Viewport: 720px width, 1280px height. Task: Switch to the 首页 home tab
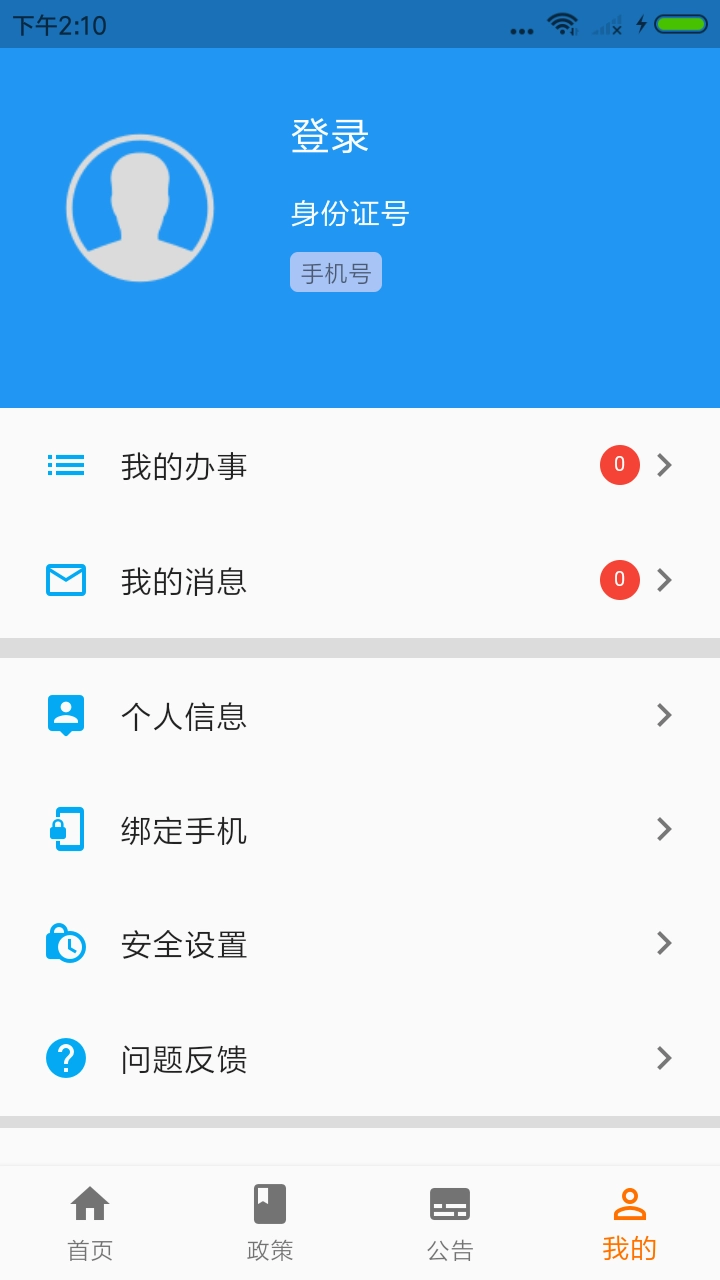pos(90,1222)
